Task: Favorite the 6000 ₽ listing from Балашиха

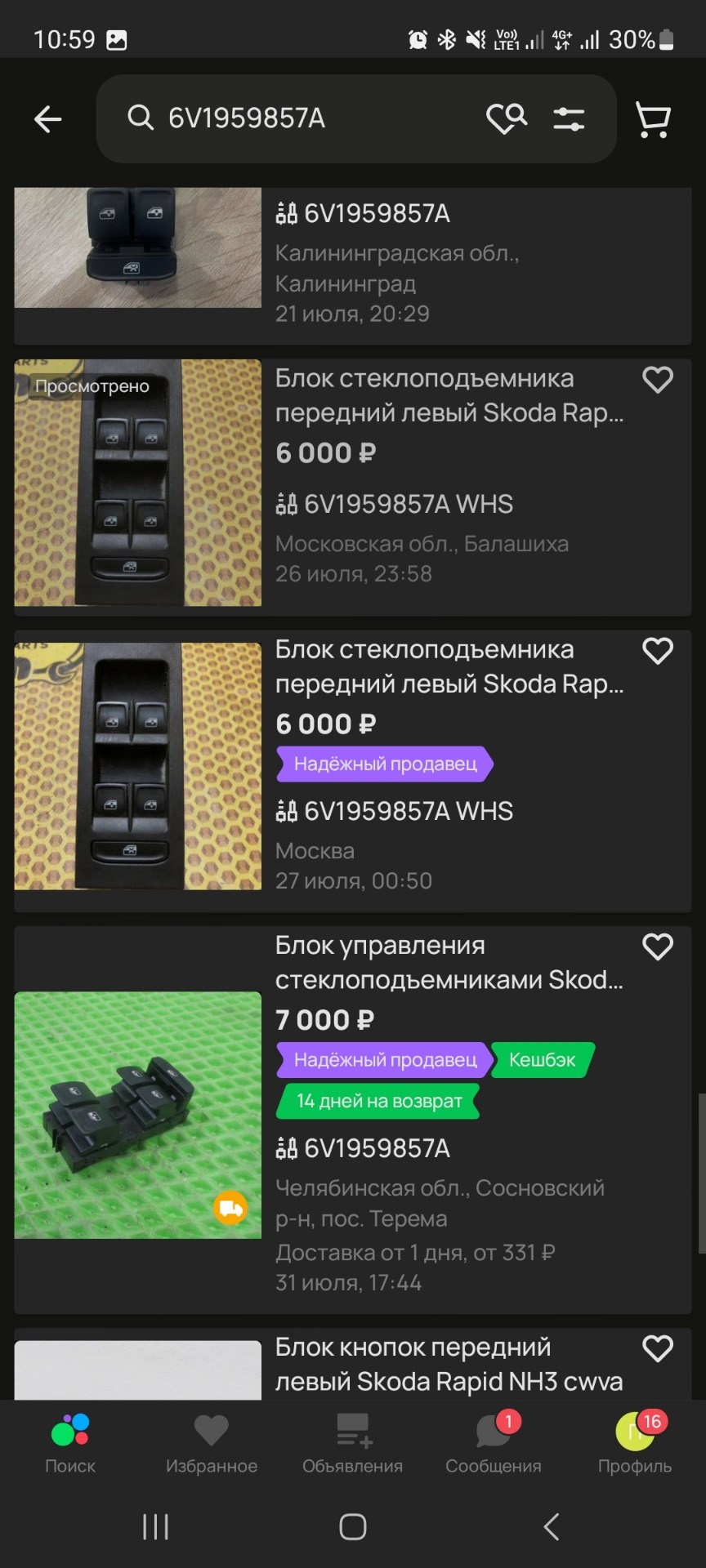Action: (x=658, y=379)
